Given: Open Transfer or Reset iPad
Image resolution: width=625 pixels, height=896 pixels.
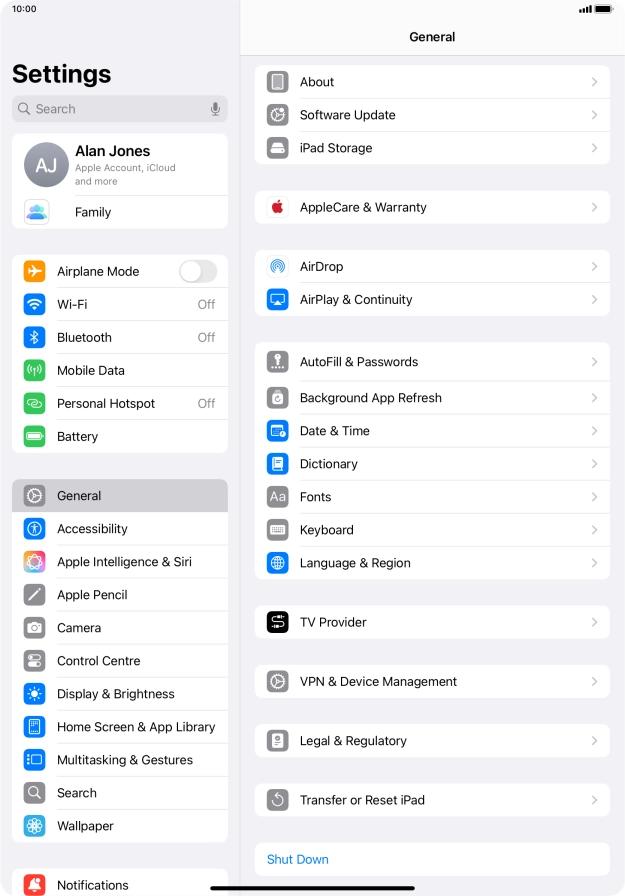Looking at the screenshot, I should pyautogui.click(x=432, y=800).
